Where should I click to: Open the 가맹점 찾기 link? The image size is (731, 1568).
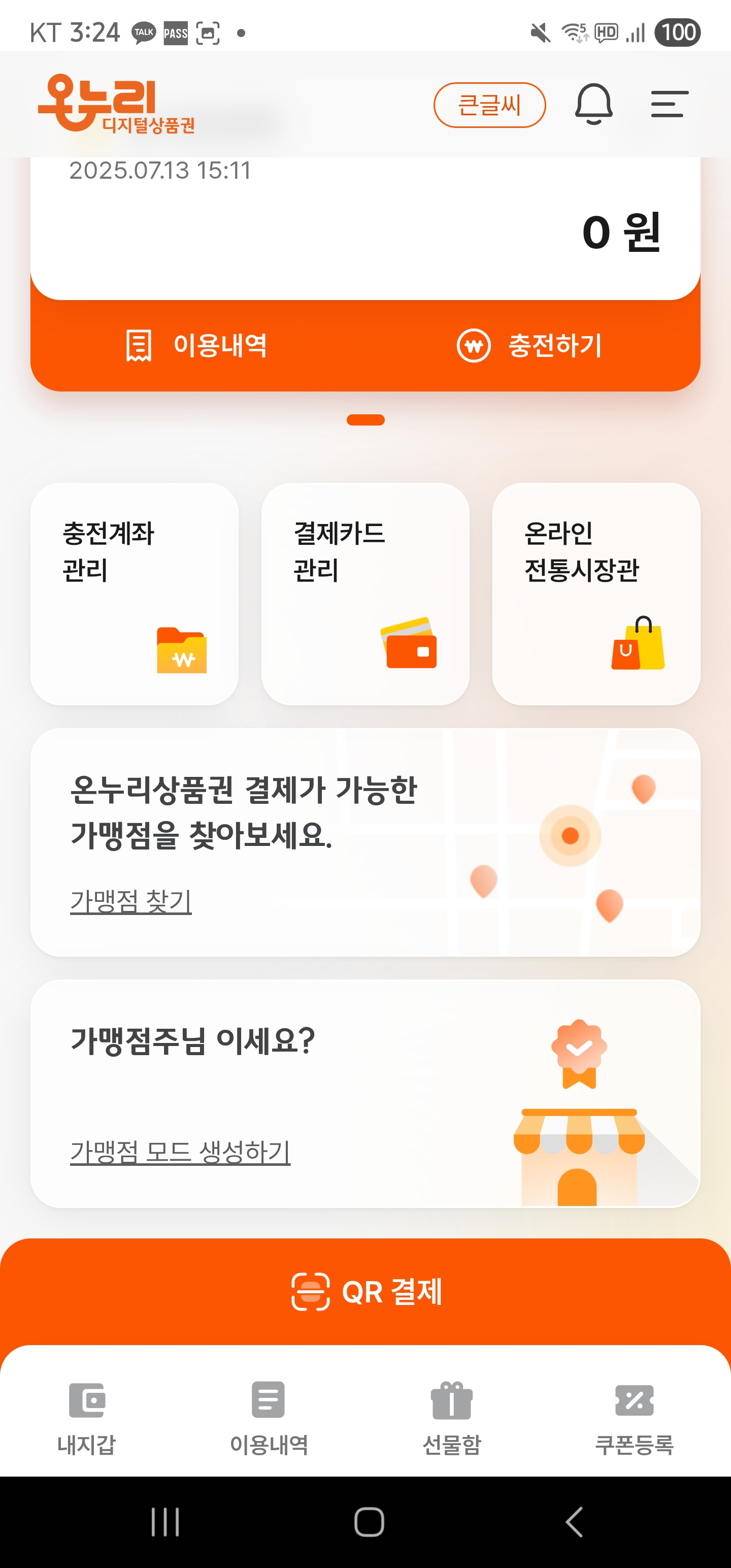tap(131, 903)
